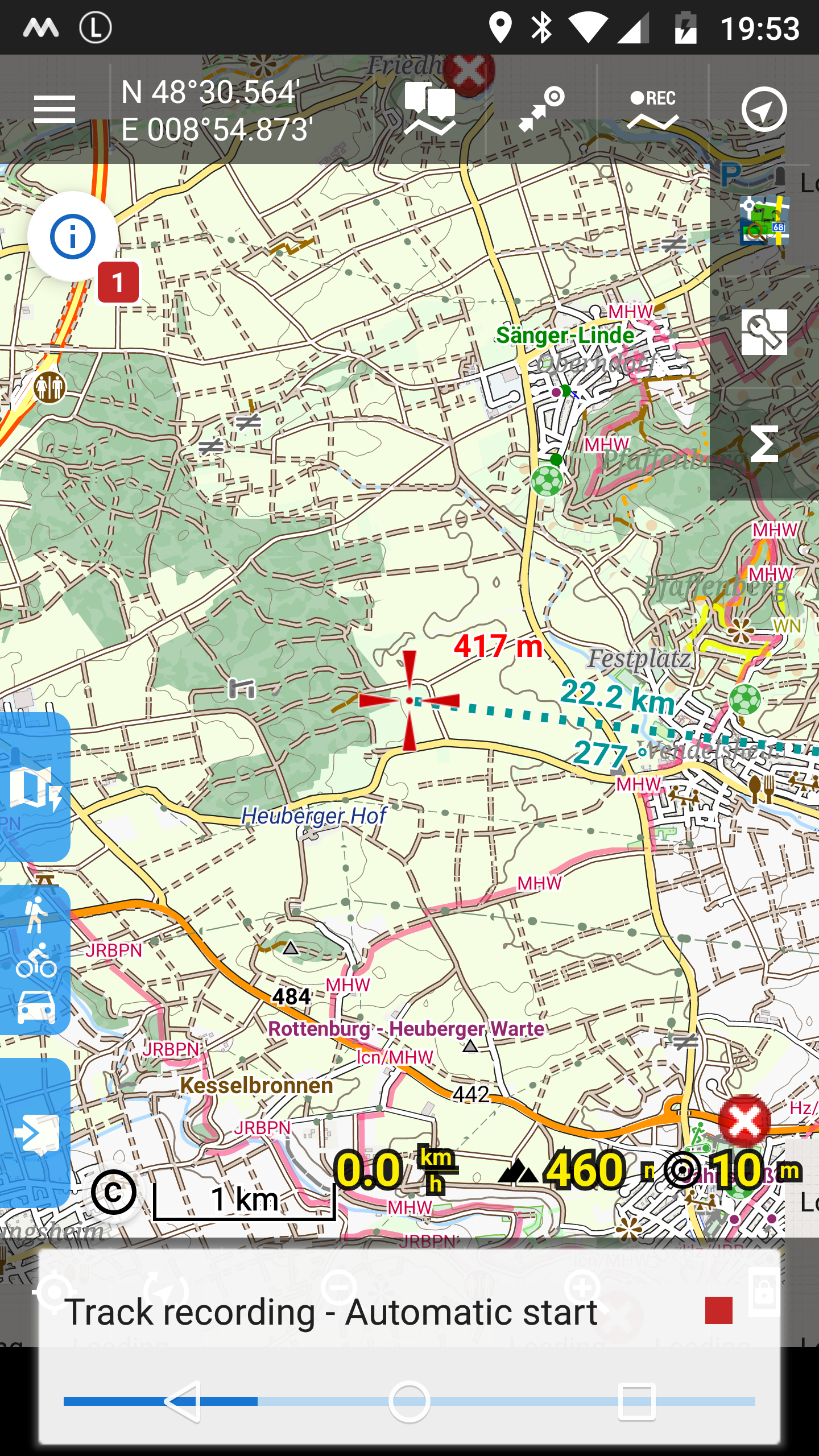Viewport: 819px width, 1456px height.
Task: Tap the coordinates display in the top bar
Action: coord(216,110)
